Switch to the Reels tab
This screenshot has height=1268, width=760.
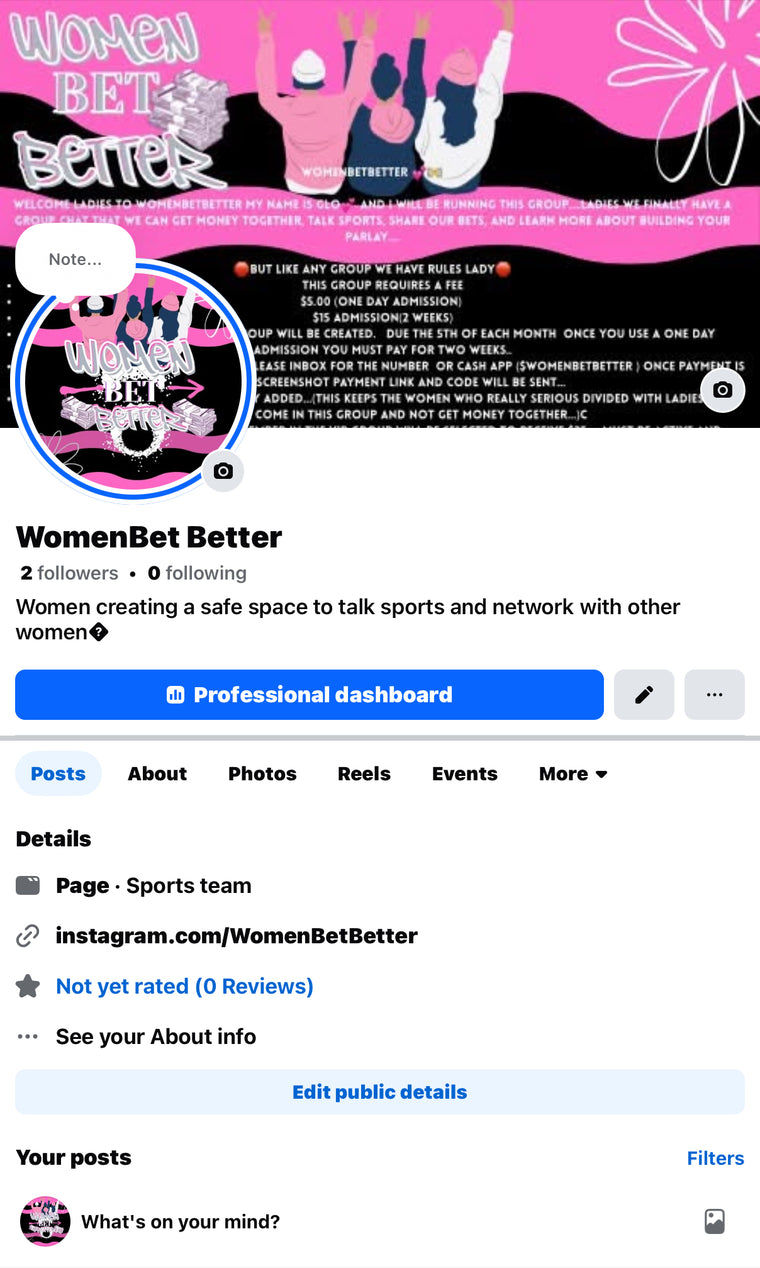[x=364, y=774]
